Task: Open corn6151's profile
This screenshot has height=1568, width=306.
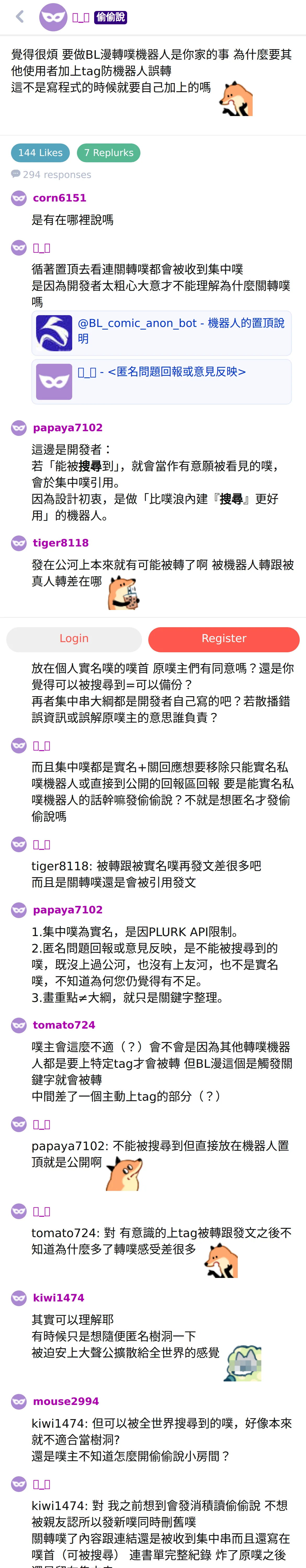Action: (x=59, y=198)
